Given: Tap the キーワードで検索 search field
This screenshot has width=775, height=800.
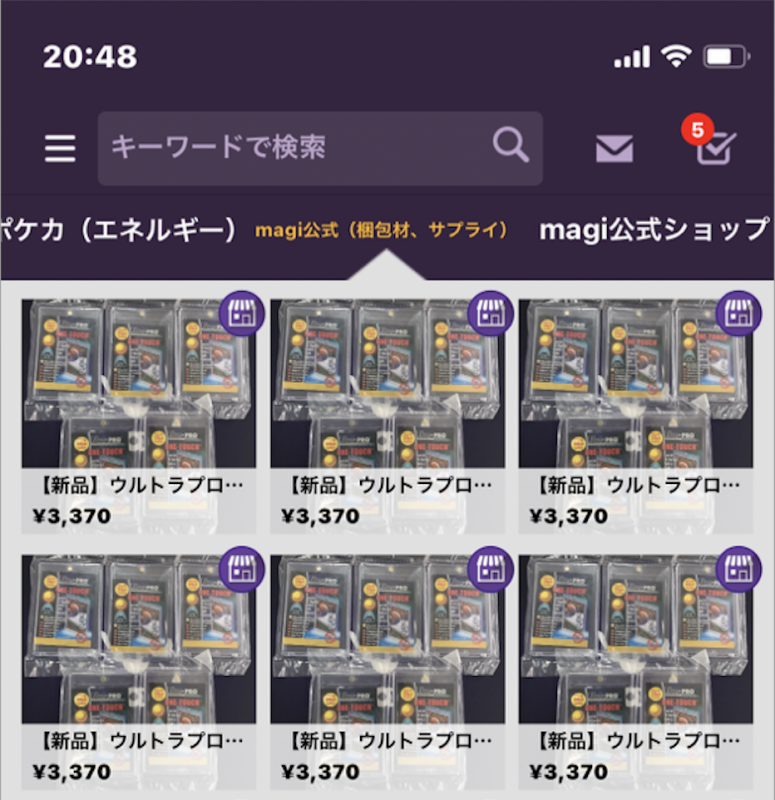Looking at the screenshot, I should point(300,148).
